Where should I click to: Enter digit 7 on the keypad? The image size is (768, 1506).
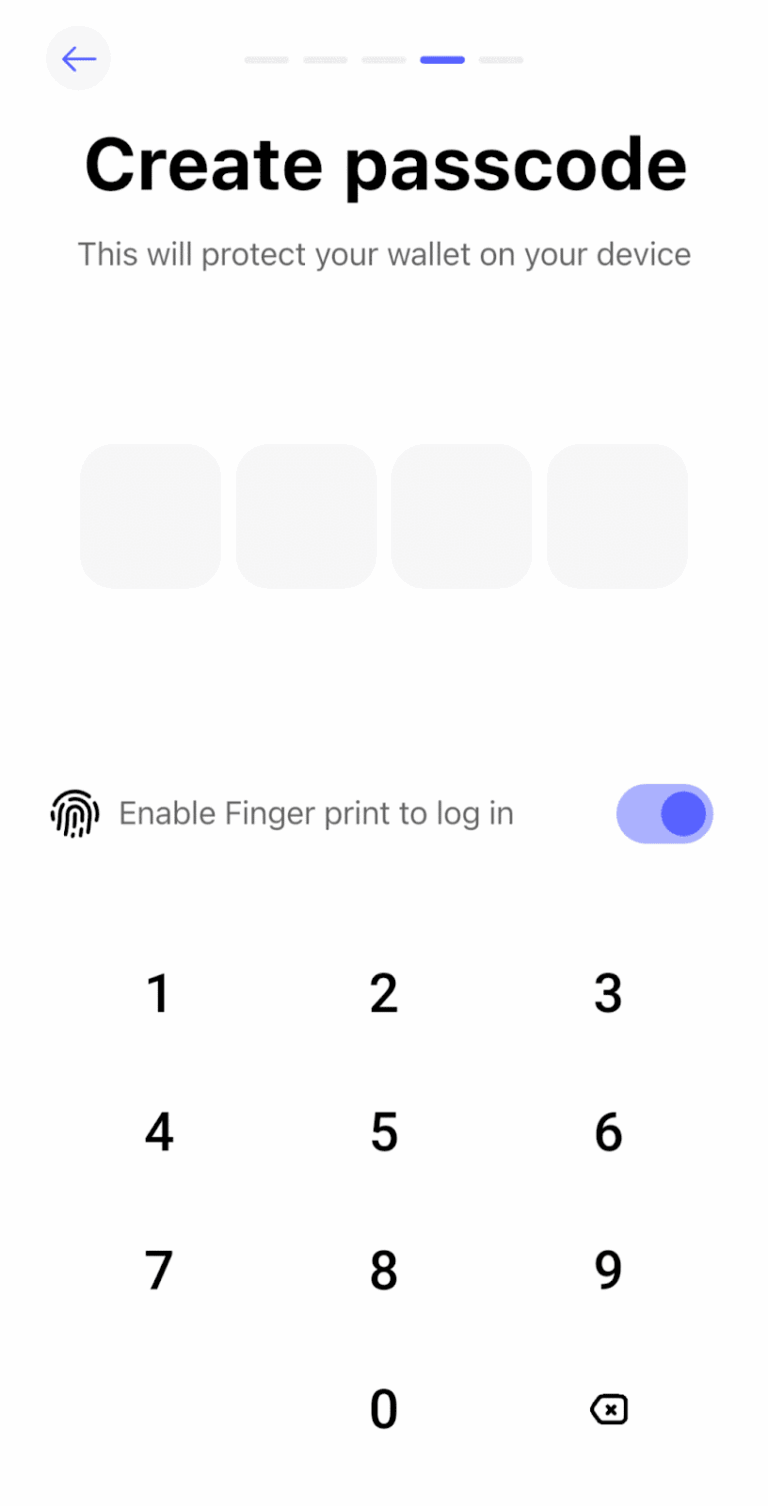[158, 1270]
